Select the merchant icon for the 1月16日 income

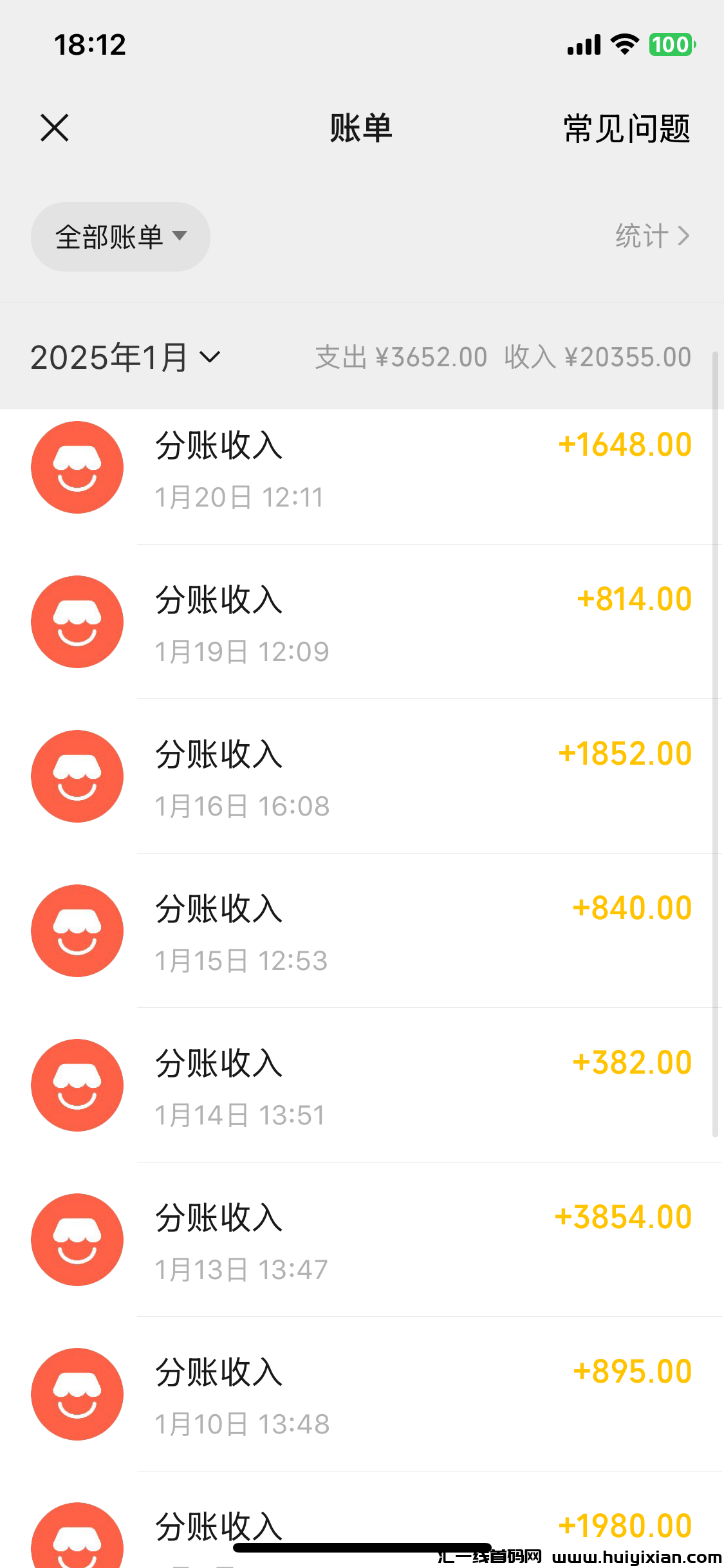[77, 777]
